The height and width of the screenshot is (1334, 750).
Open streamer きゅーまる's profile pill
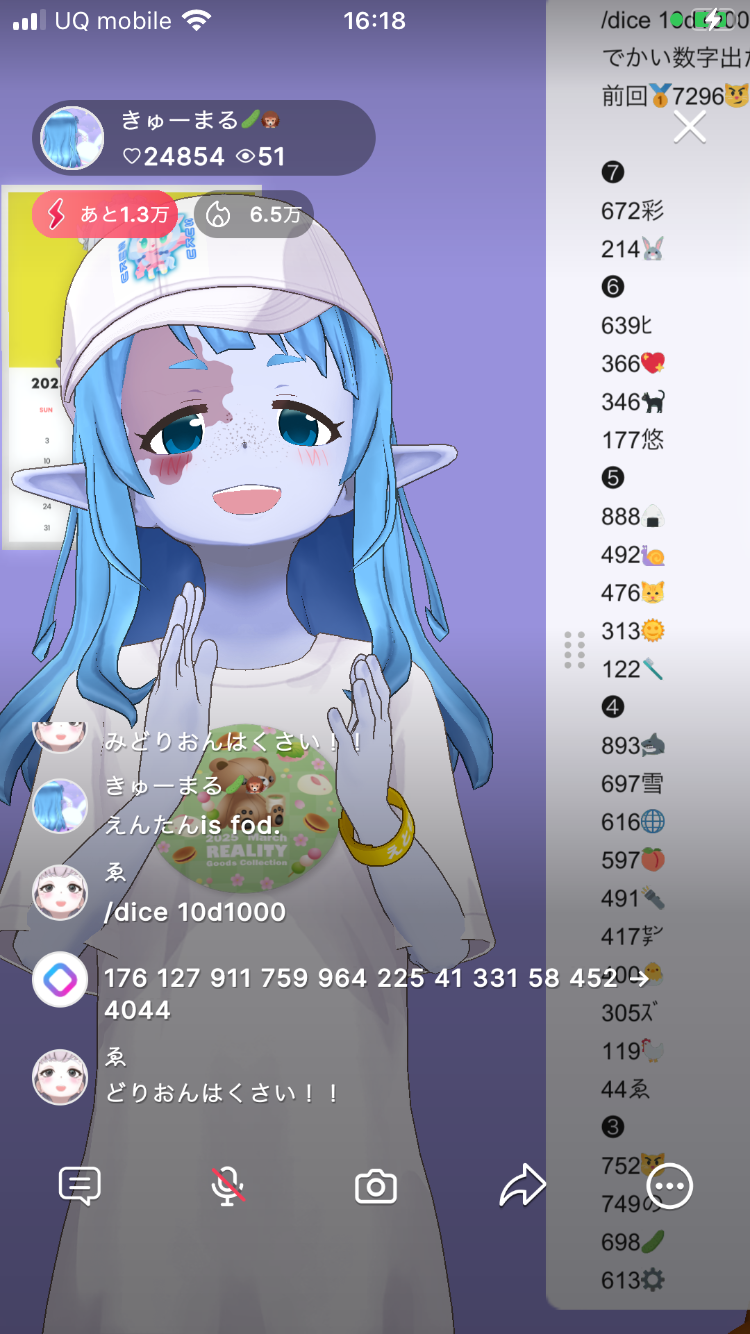pyautogui.click(x=204, y=138)
